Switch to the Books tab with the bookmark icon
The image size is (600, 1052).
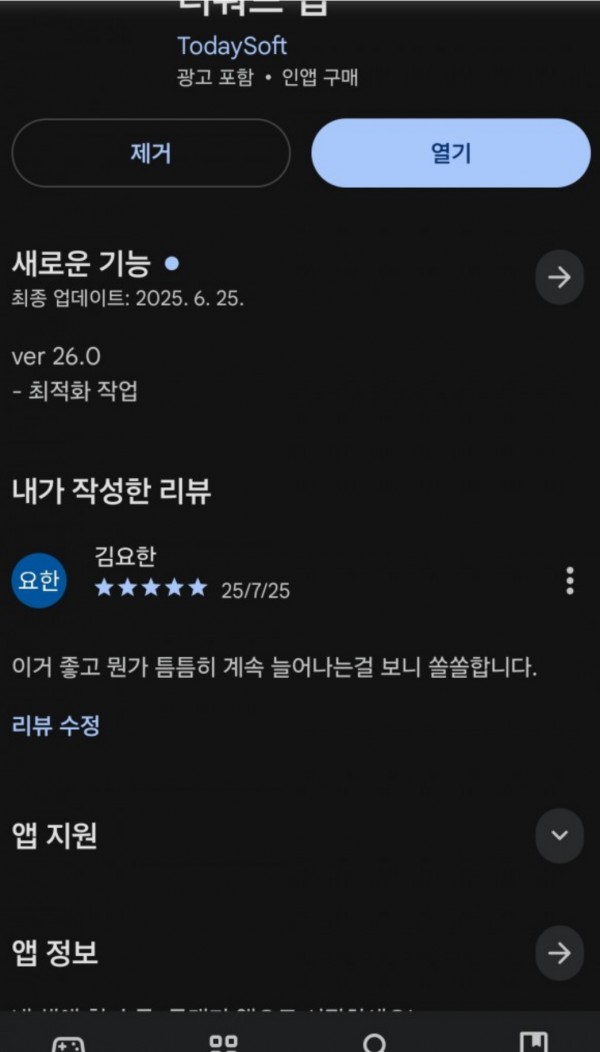click(x=534, y=1043)
